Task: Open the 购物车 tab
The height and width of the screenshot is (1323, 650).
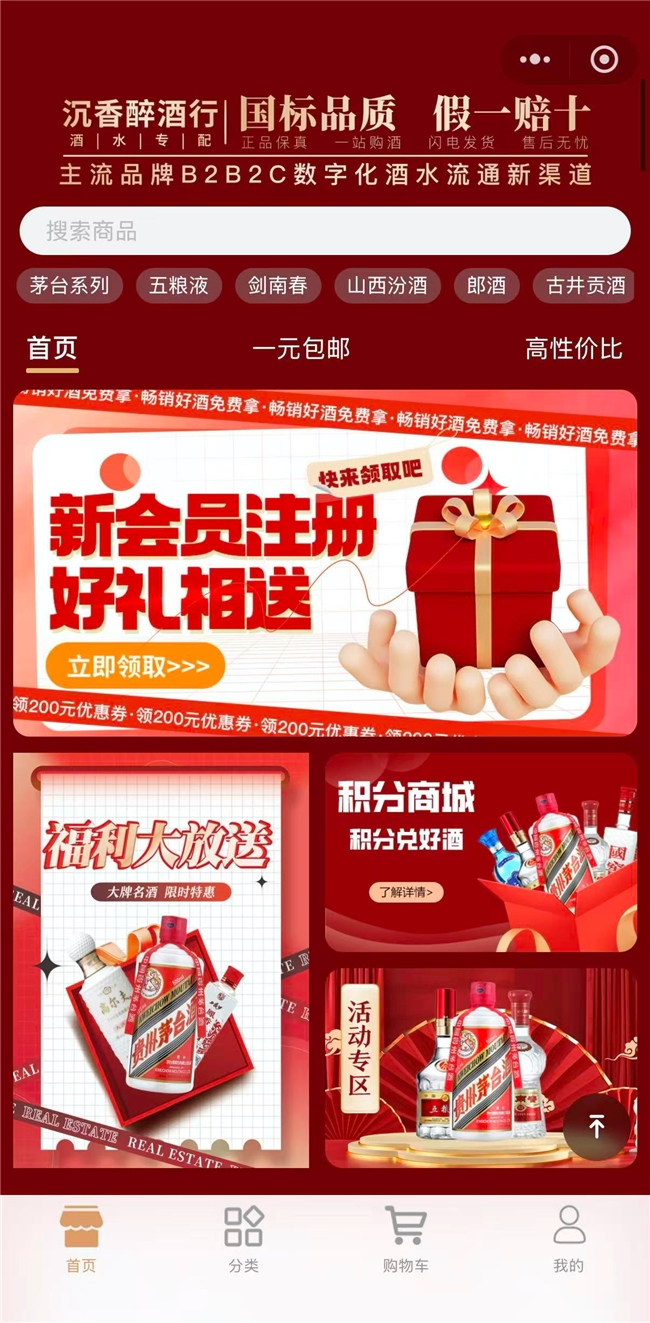Action: (x=405, y=1240)
